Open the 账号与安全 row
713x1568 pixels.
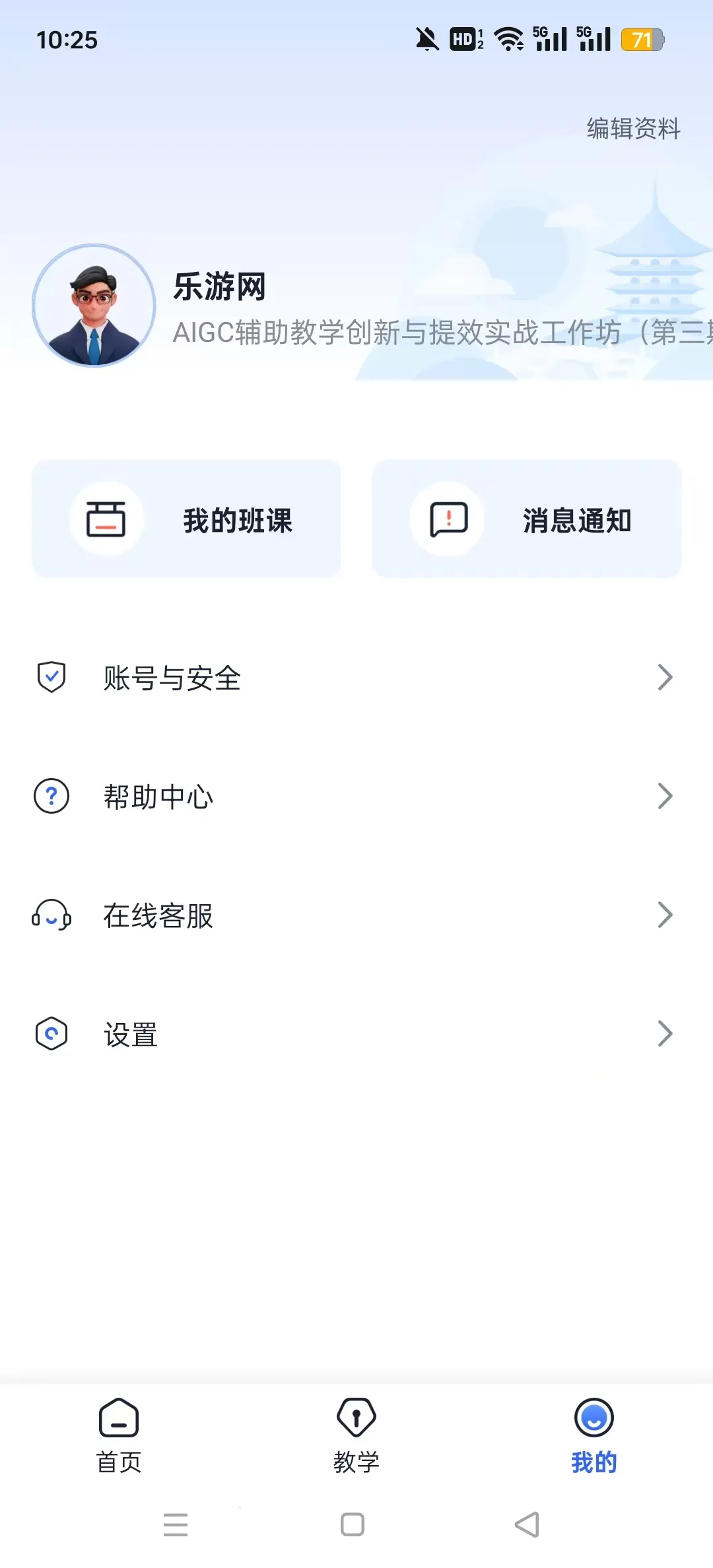[x=356, y=678]
